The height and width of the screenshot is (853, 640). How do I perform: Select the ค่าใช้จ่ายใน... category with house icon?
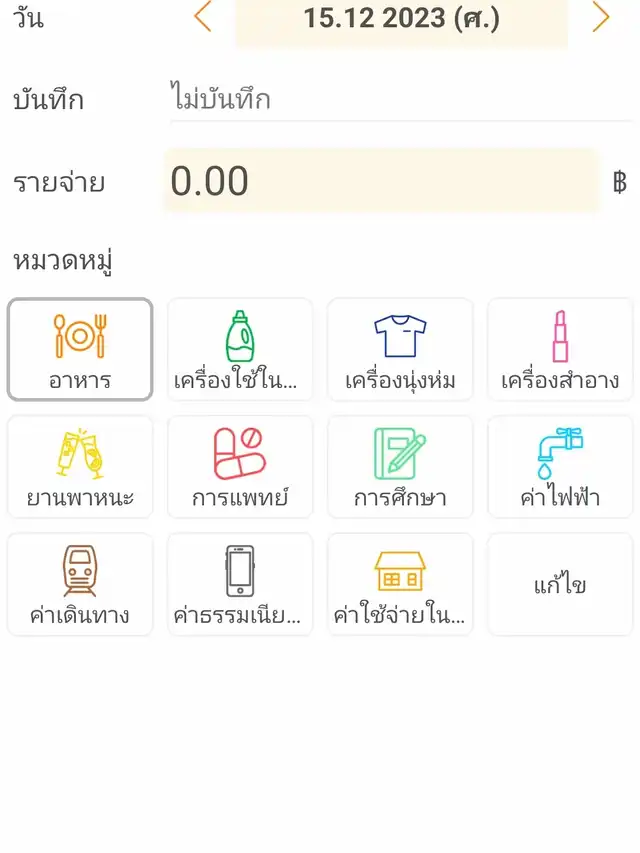400,585
